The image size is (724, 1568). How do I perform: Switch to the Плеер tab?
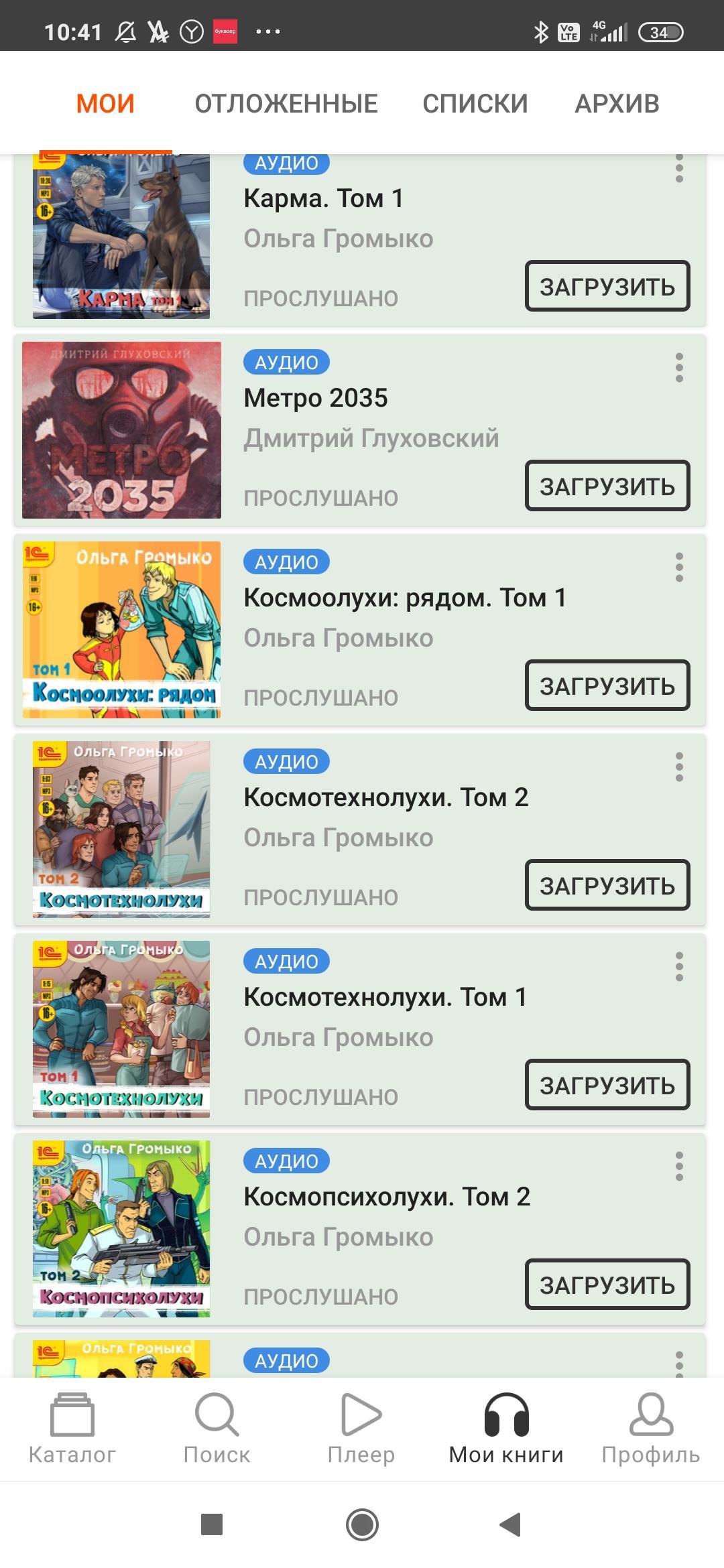[x=361, y=1428]
